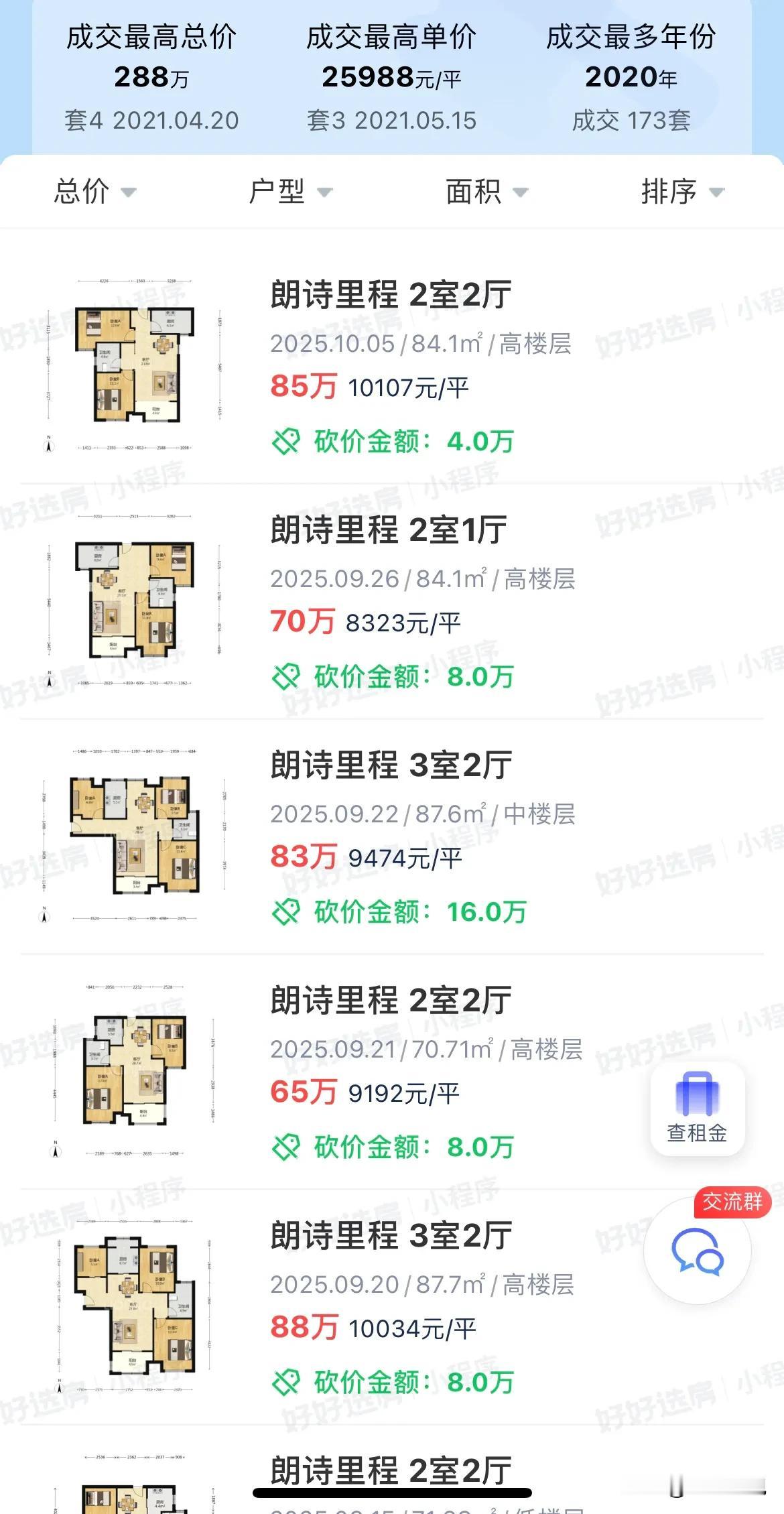Open the 88万 3室2厅 listing from 2025.09.20
The height and width of the screenshot is (1514, 784).
(391, 1237)
